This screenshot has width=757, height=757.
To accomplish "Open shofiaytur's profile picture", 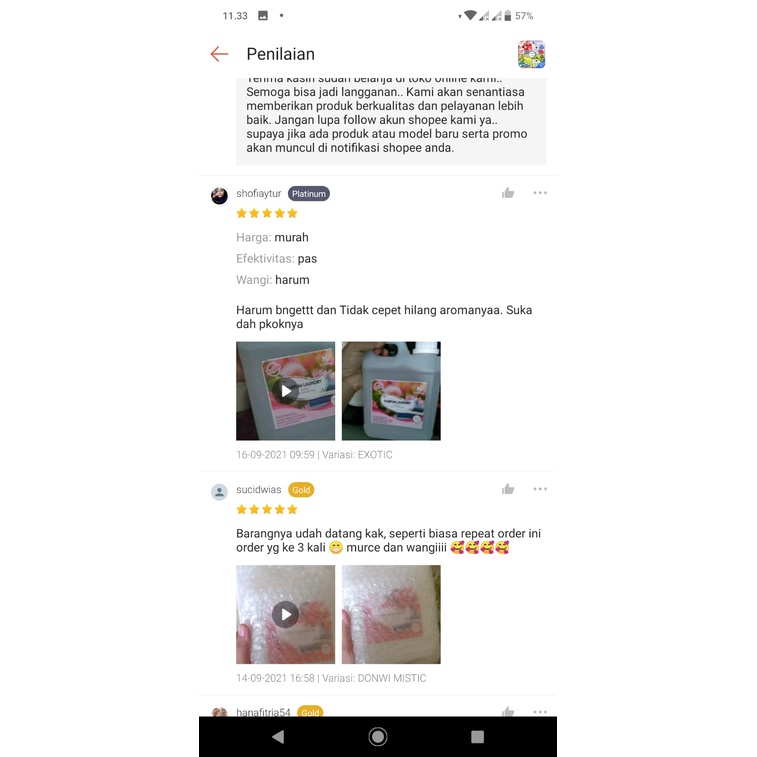I will tap(219, 195).
